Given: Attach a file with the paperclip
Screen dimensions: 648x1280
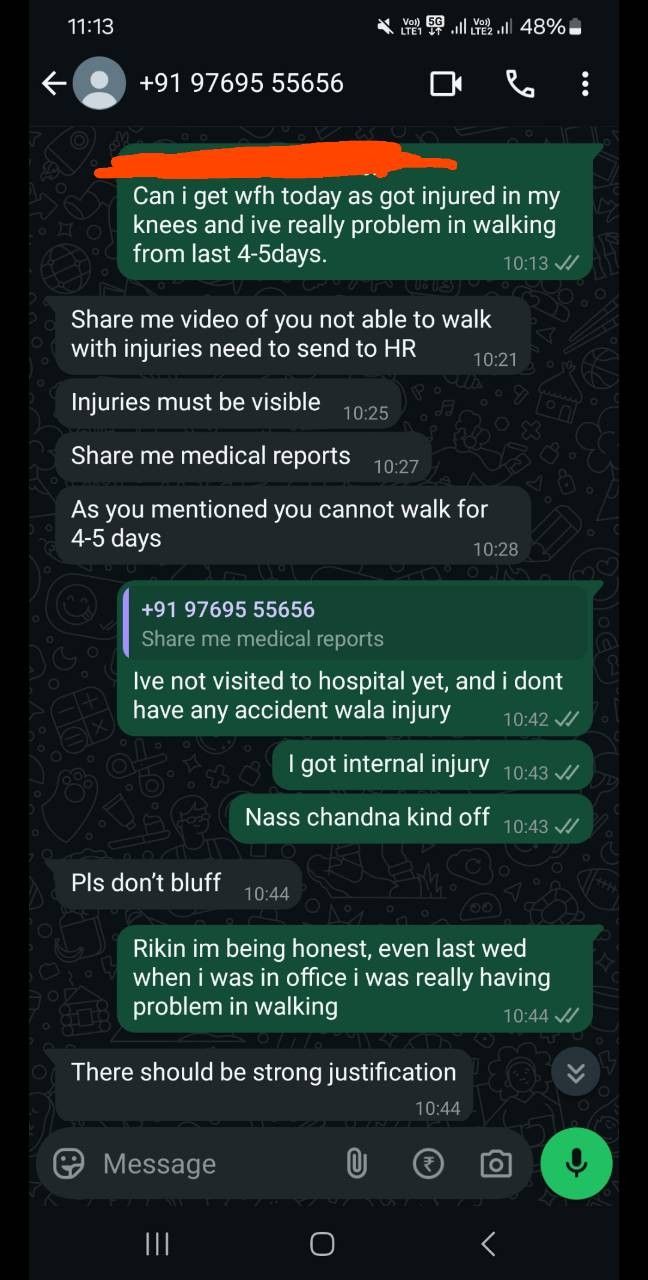Looking at the screenshot, I should [x=356, y=1163].
